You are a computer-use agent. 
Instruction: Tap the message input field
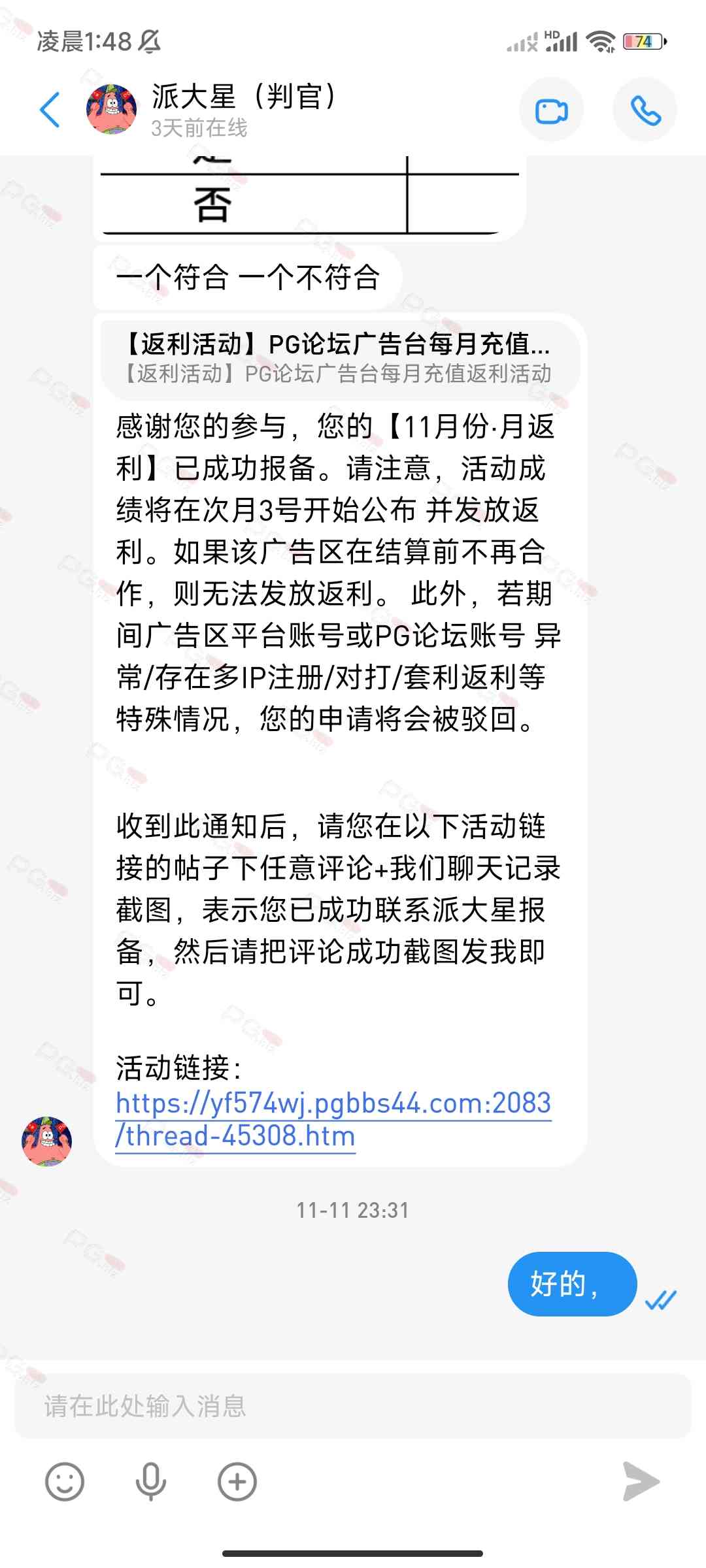tap(353, 1405)
